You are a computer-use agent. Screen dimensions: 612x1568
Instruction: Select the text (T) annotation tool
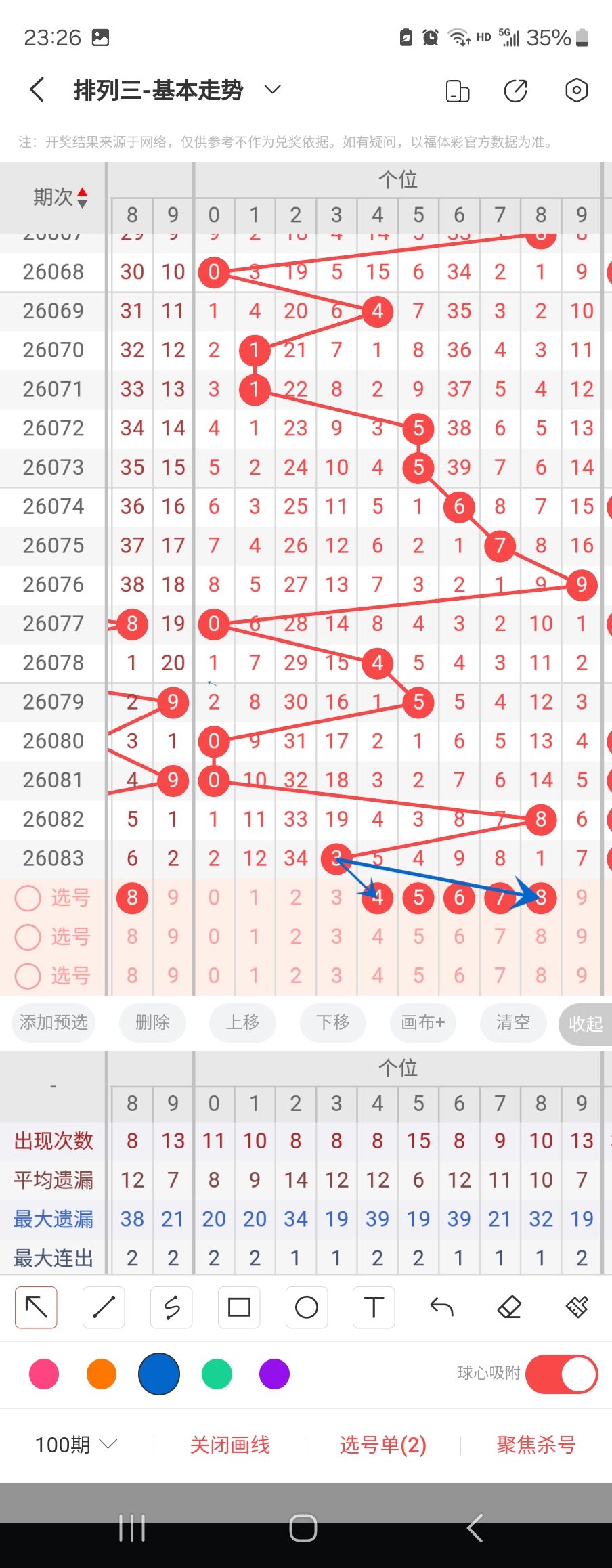374,1307
